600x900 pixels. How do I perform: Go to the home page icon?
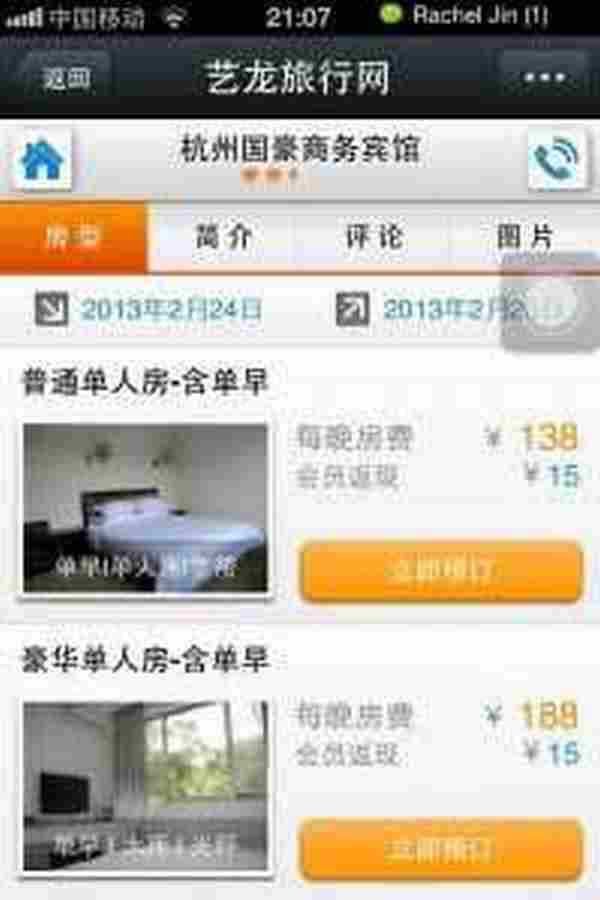pyautogui.click(x=43, y=161)
